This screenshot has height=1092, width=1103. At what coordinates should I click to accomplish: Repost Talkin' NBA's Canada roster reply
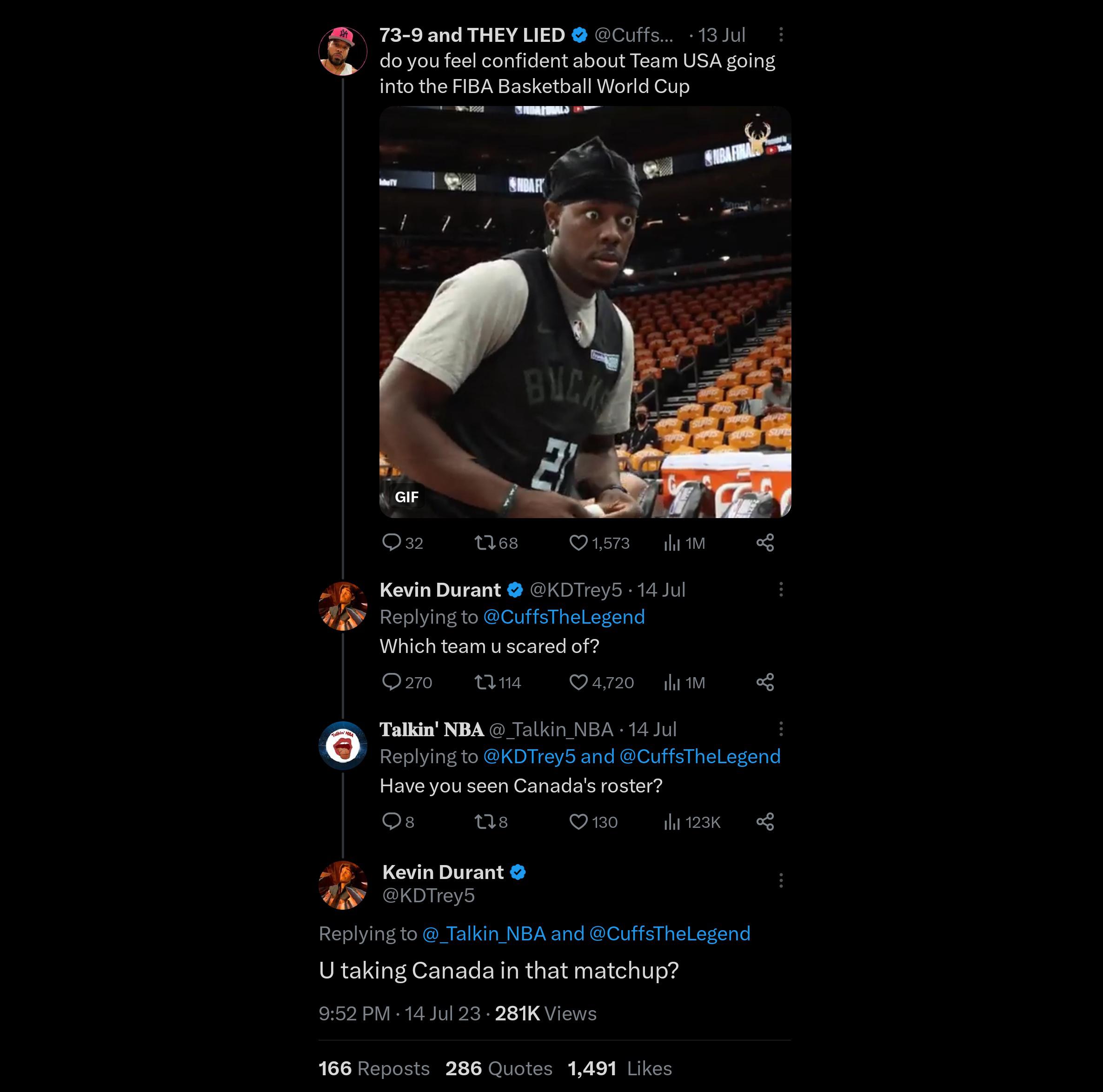click(485, 821)
